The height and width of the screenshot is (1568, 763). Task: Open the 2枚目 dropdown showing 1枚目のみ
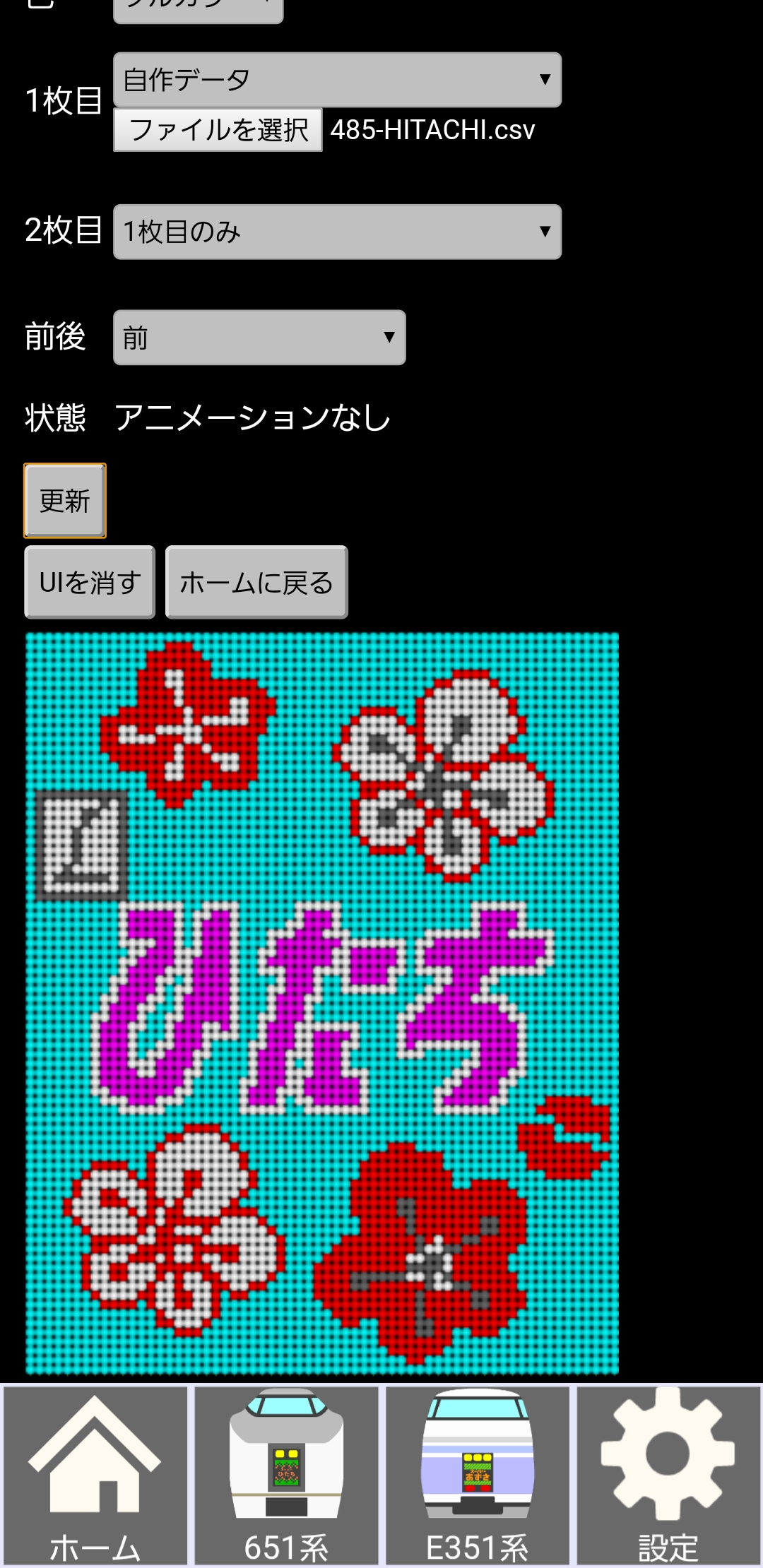point(336,231)
